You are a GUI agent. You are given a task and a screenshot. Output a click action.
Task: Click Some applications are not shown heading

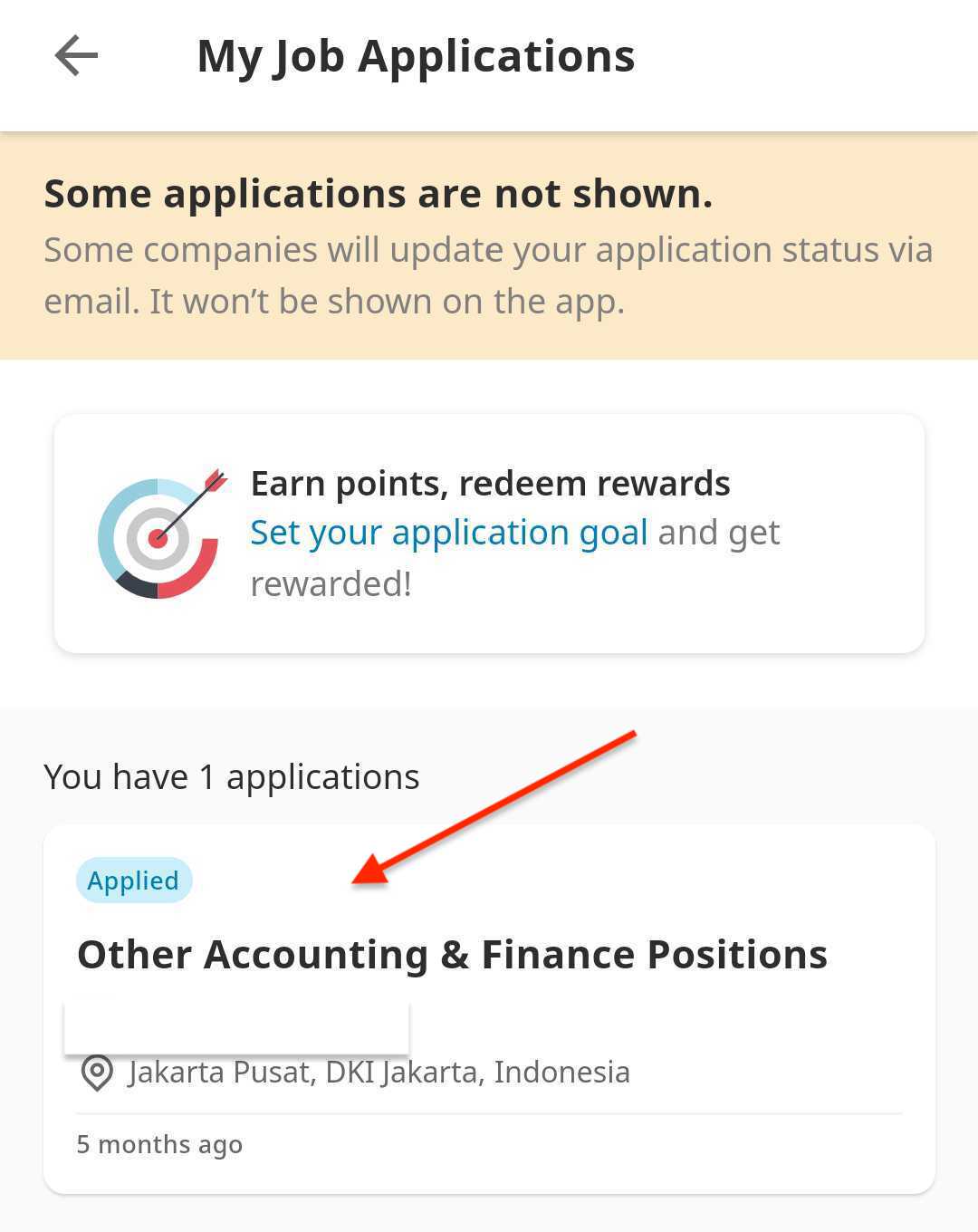(x=379, y=192)
